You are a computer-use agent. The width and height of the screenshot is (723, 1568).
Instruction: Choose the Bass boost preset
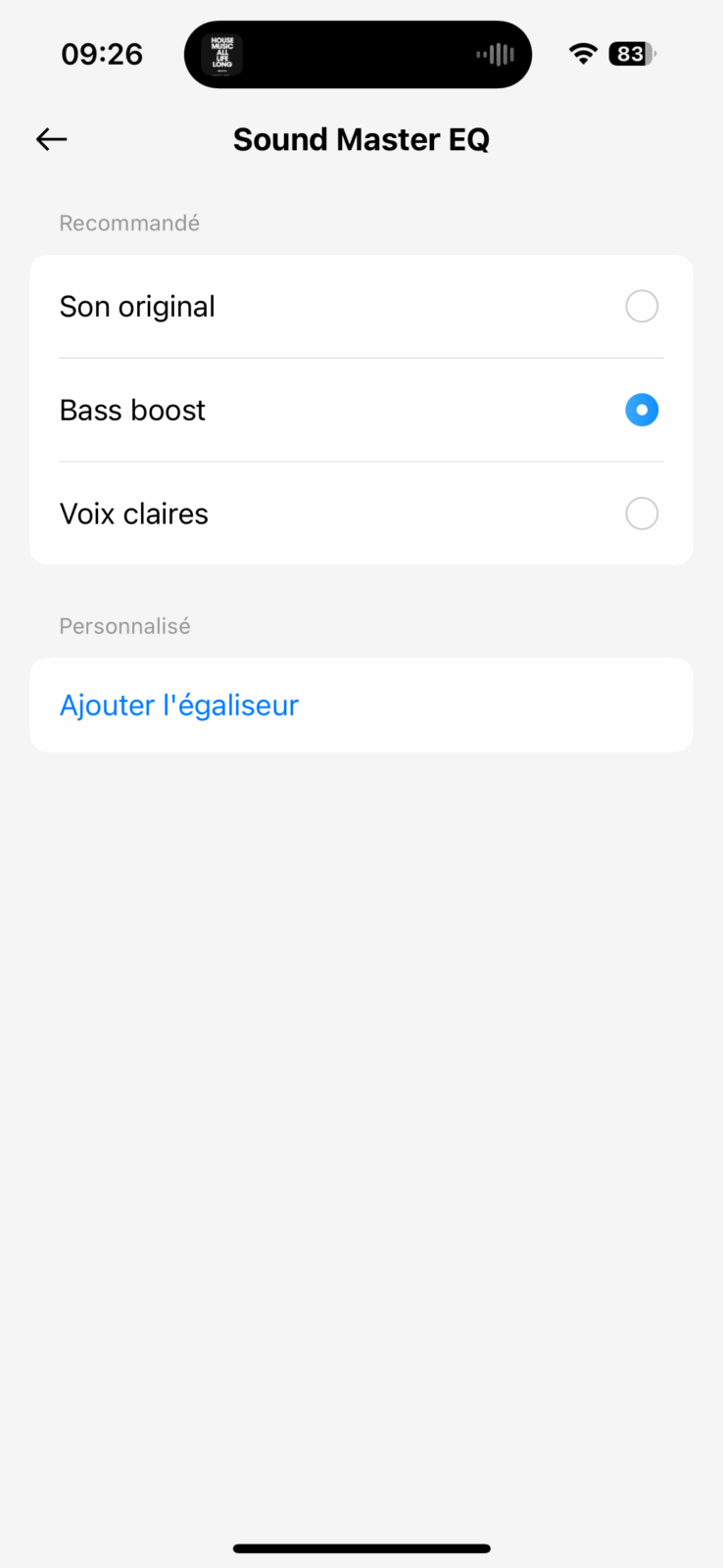[x=361, y=410]
